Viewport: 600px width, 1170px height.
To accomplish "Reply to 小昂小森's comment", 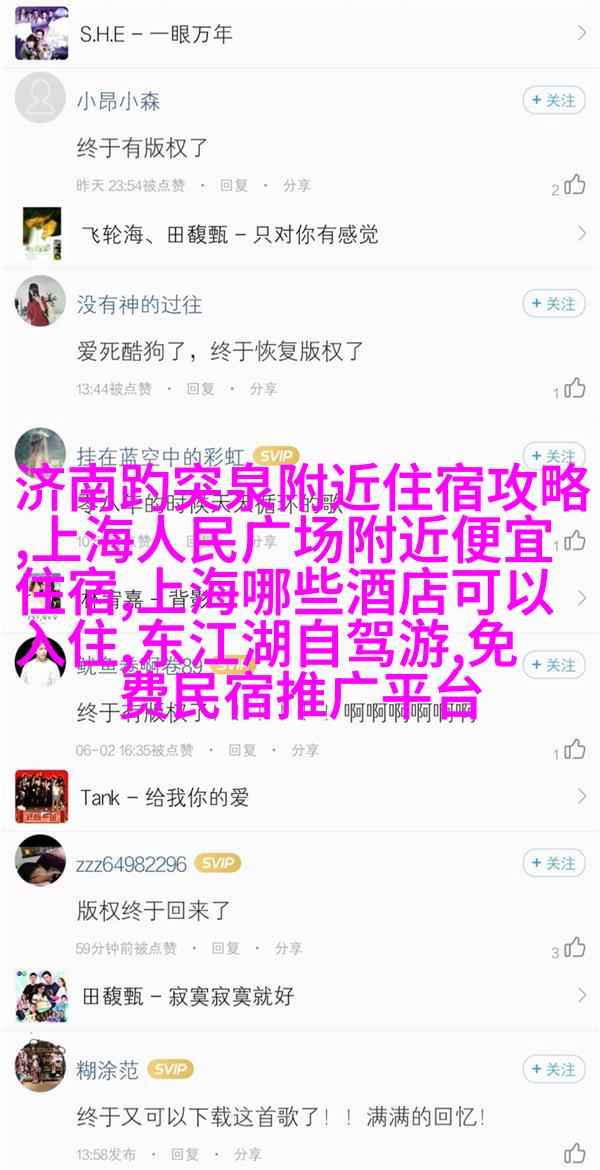I will click(x=234, y=186).
